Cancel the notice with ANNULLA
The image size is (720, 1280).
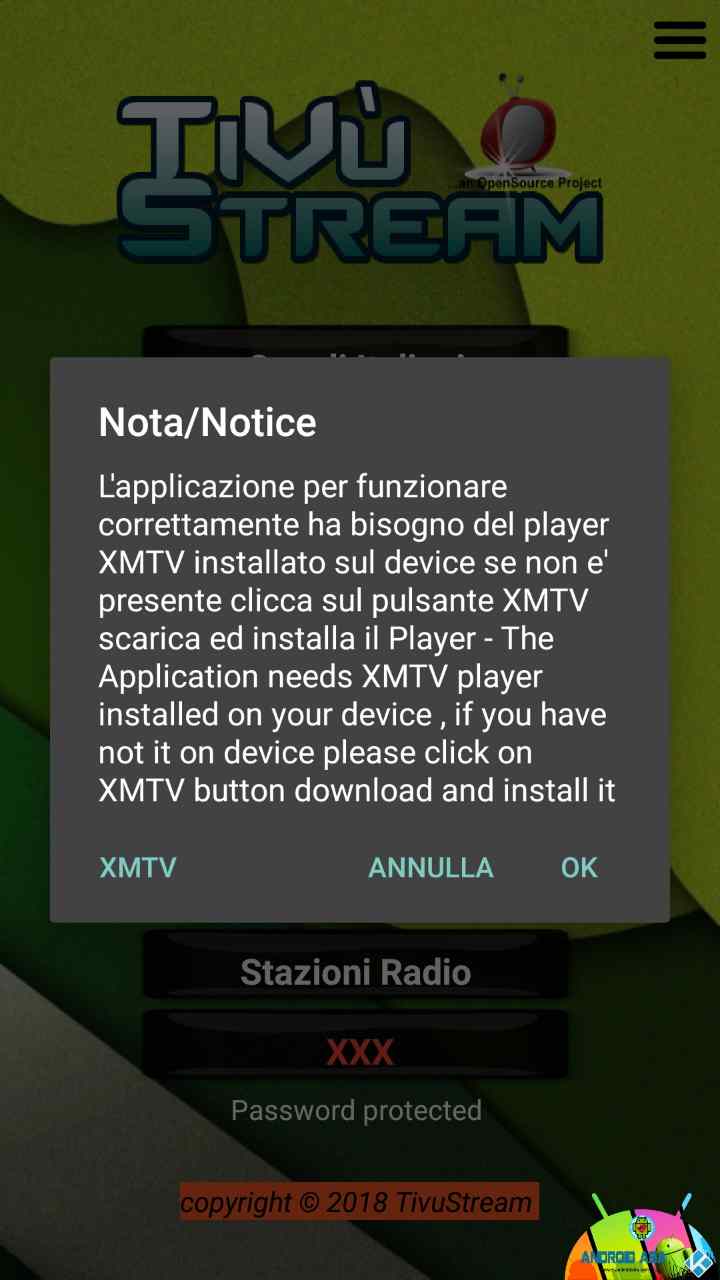click(x=431, y=867)
